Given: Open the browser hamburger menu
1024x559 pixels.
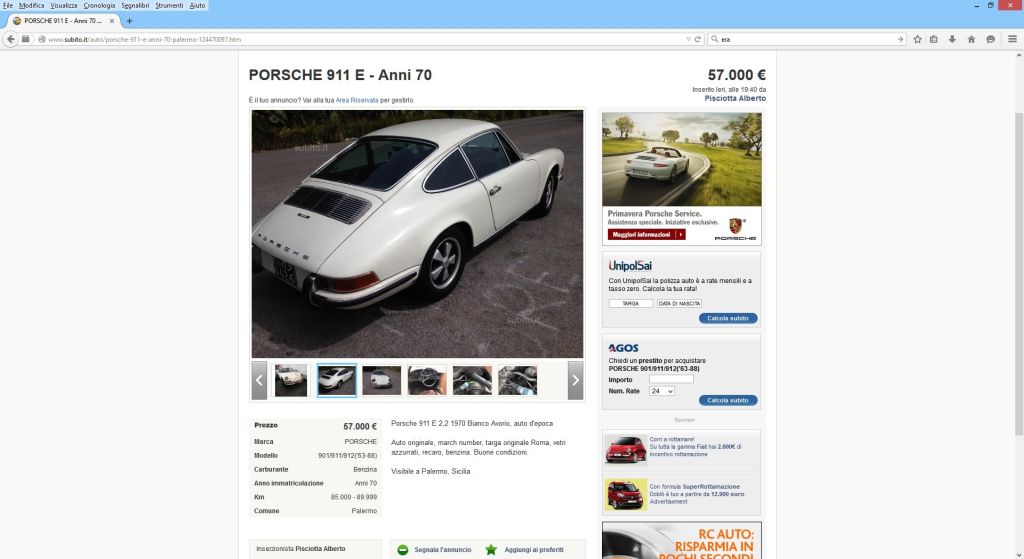Looking at the screenshot, I should tap(1012, 39).
